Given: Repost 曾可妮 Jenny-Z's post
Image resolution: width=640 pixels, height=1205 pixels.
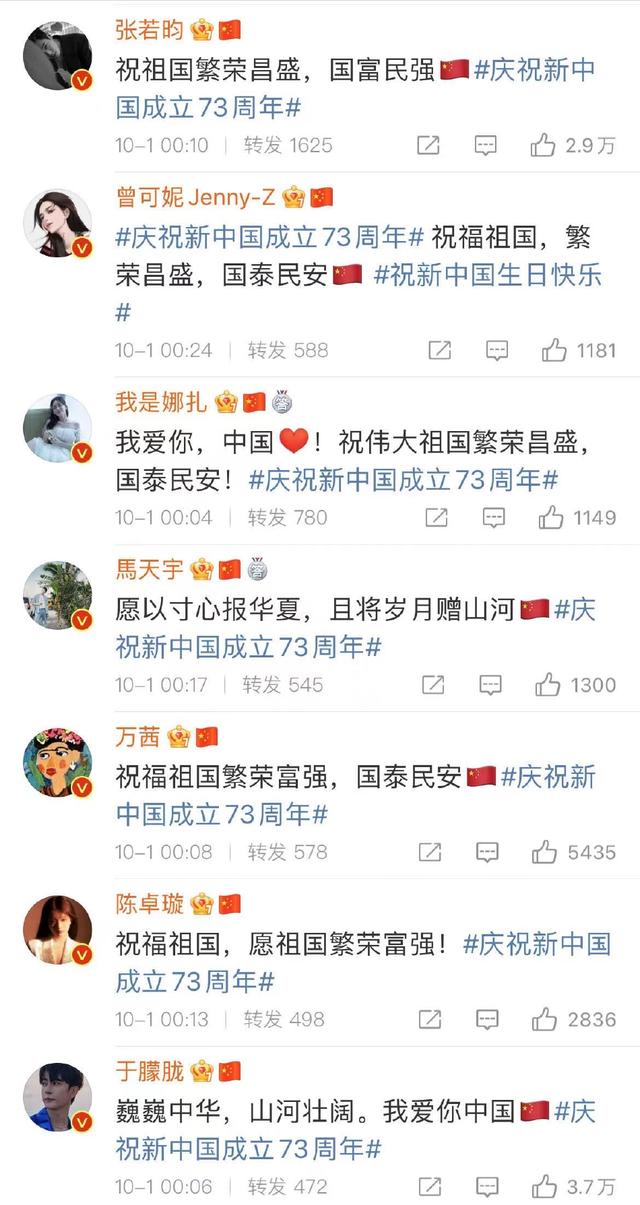Looking at the screenshot, I should pyautogui.click(x=439, y=350).
